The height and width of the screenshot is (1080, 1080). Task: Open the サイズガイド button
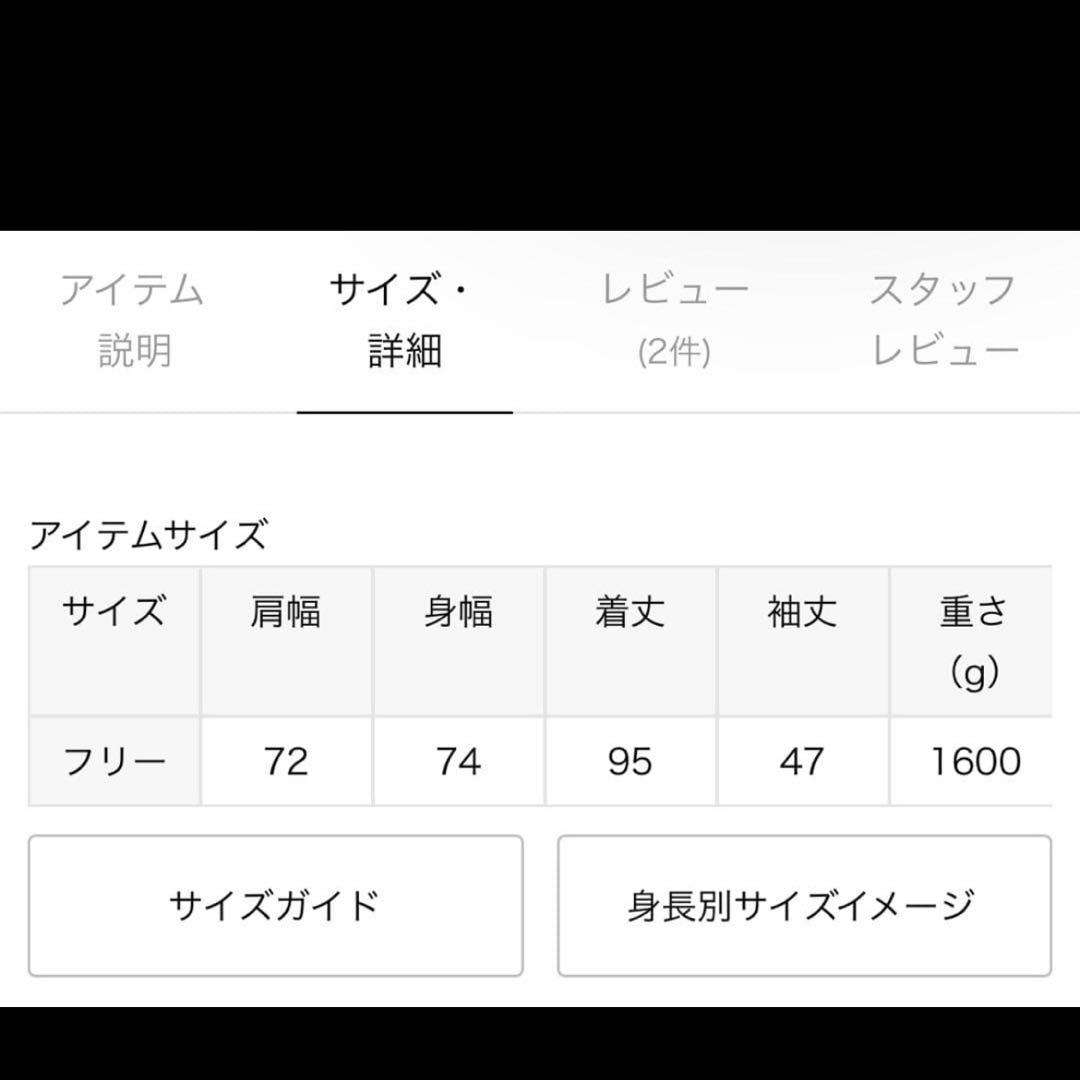275,906
